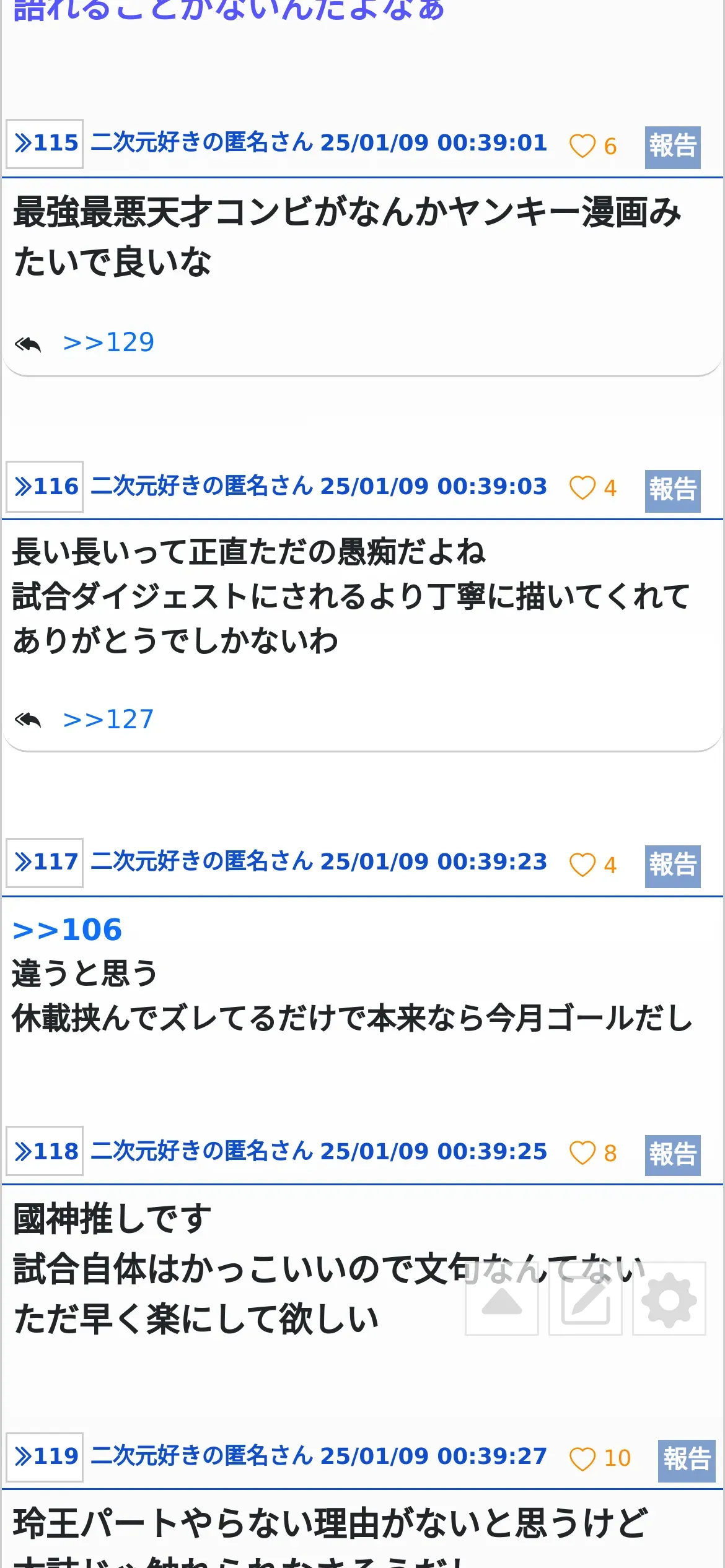This screenshot has width=725, height=1568.
Task: Report post 116 via 報告 button
Action: (672, 490)
